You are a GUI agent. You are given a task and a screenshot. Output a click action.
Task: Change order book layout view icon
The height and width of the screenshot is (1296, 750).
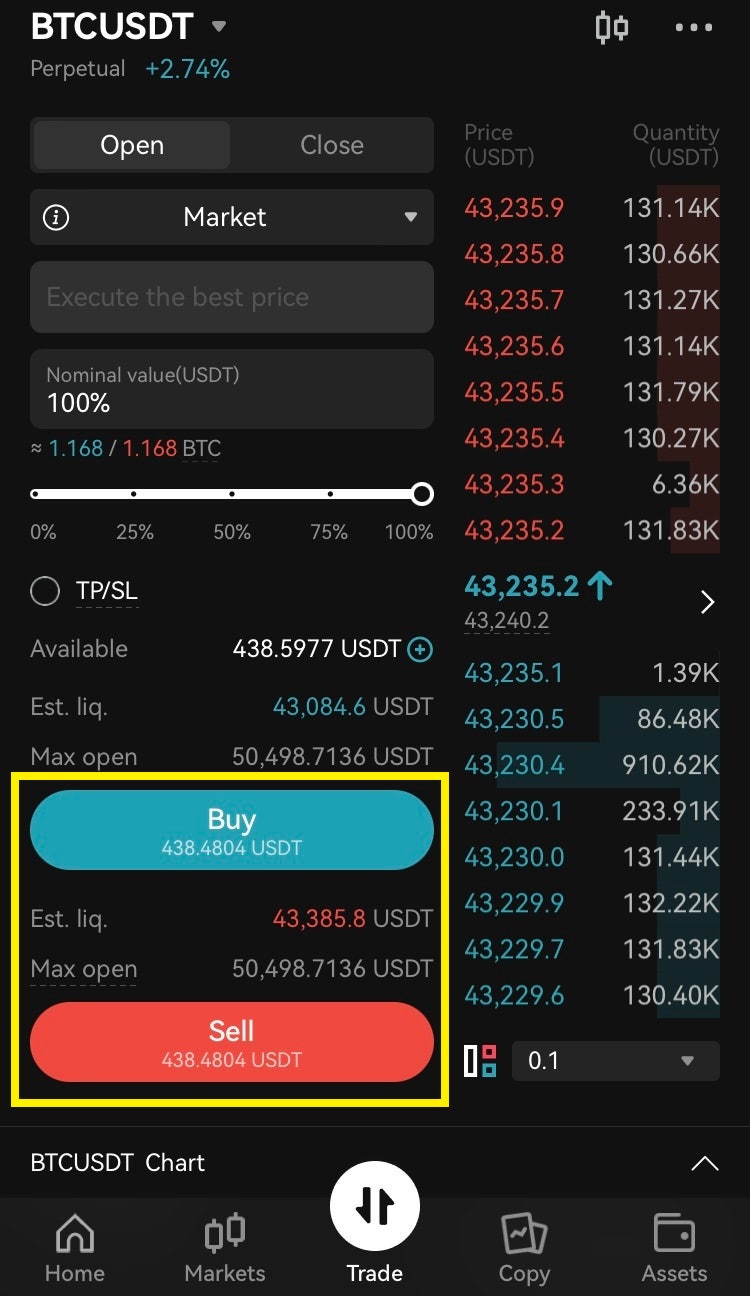click(481, 1061)
